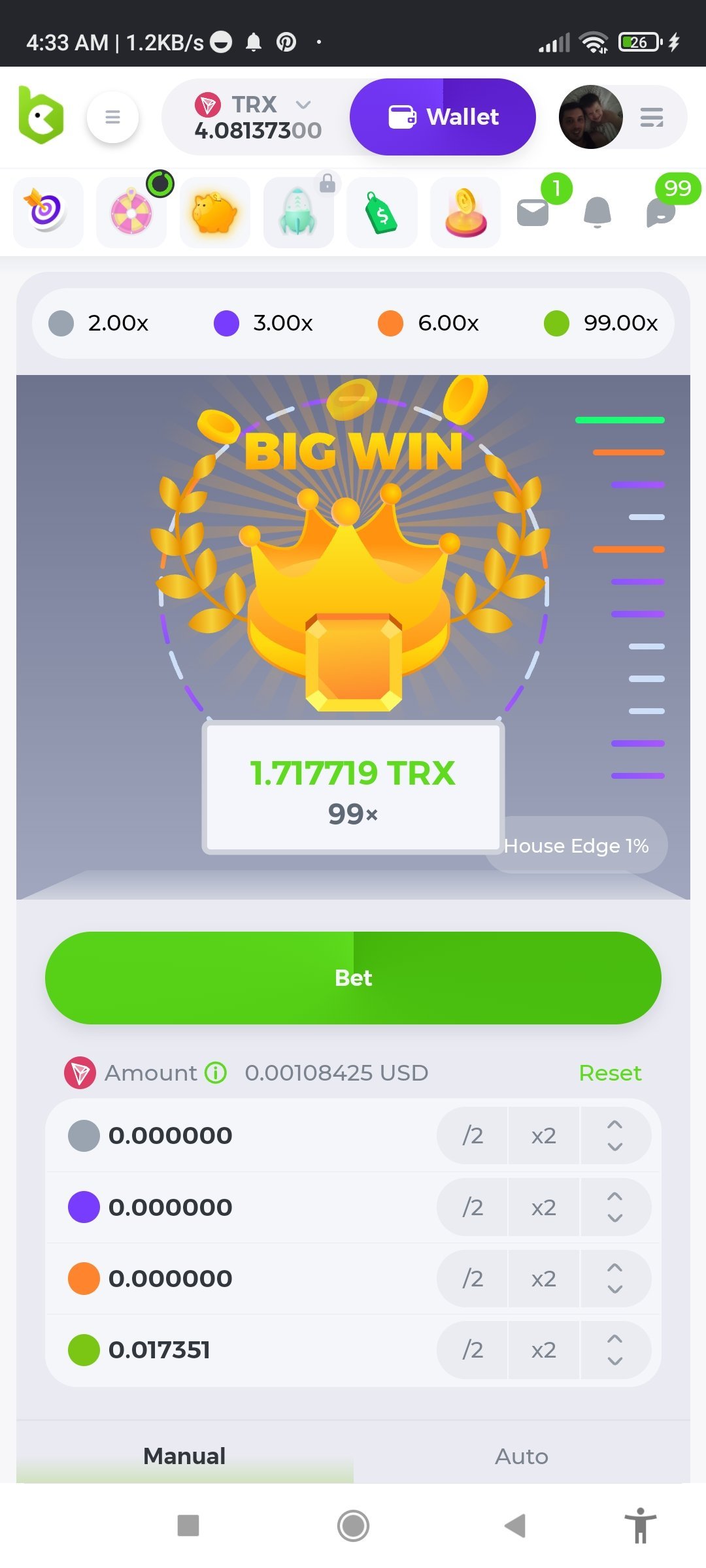Reset the bet amounts
706x1568 pixels.
[610, 1073]
